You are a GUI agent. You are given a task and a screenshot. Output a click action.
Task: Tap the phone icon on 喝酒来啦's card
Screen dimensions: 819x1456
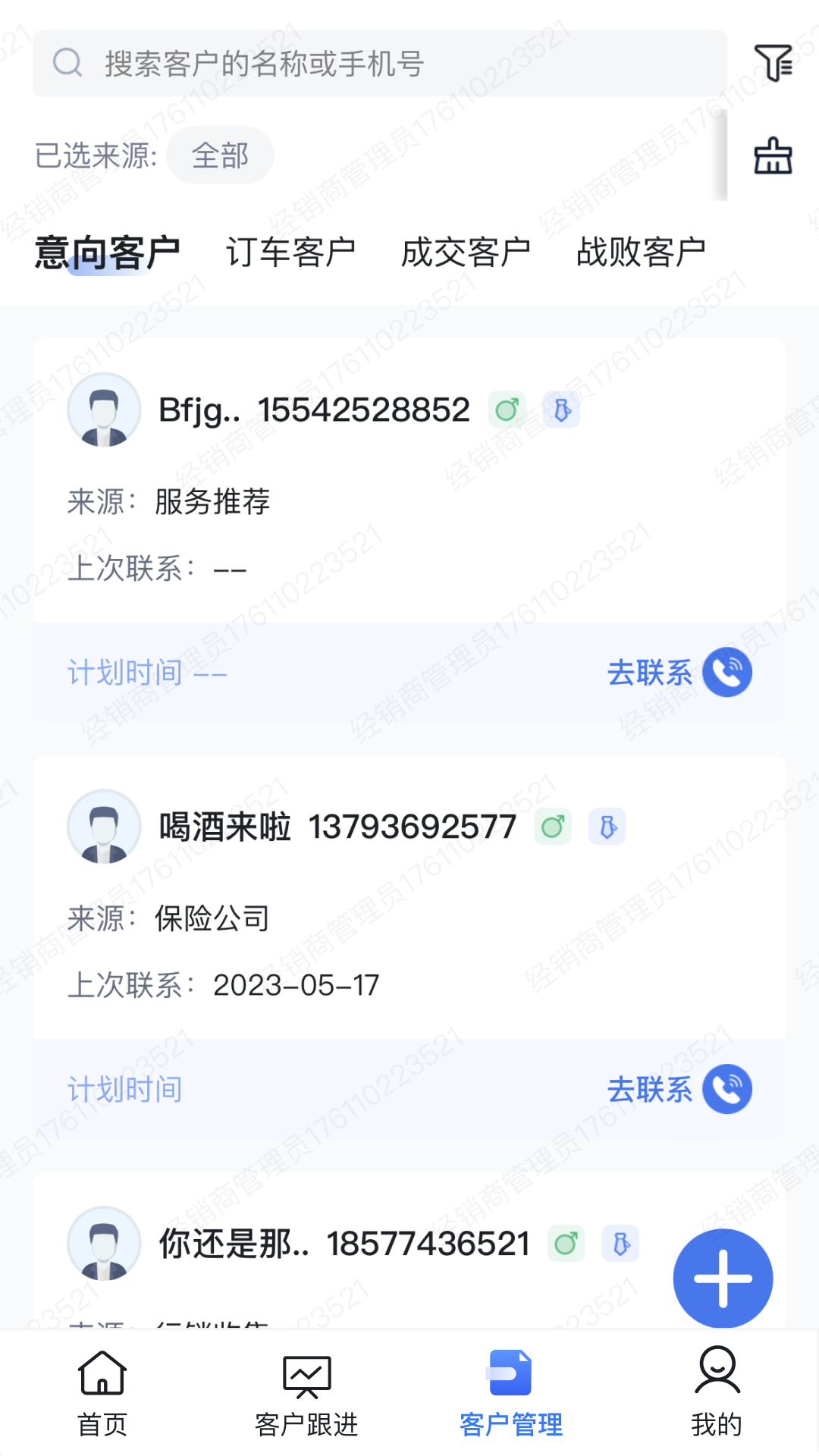coord(726,1090)
